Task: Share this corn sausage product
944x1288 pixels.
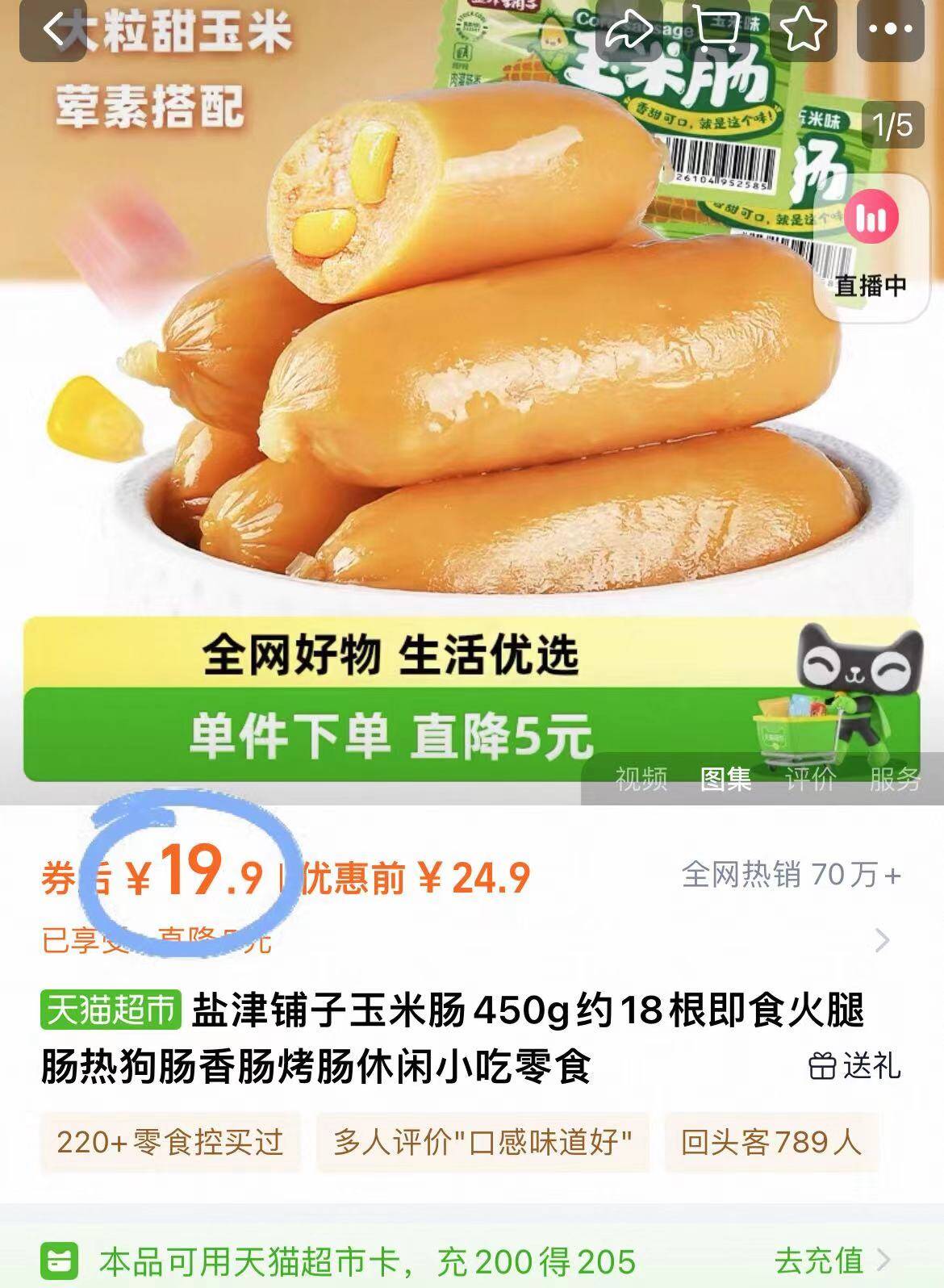Action: 628,30
